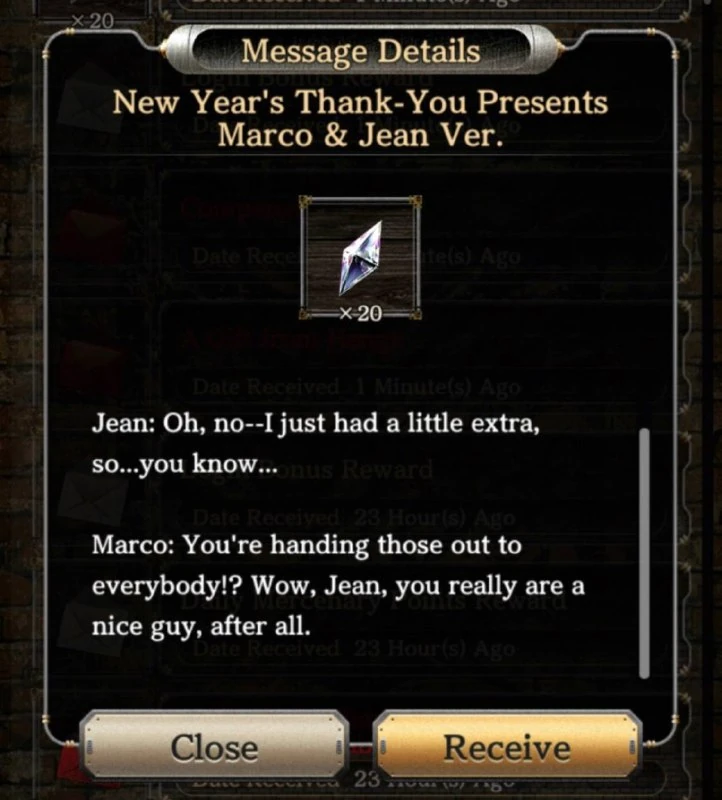Close the Message Details dialog
722x800 pixels.
point(214,746)
